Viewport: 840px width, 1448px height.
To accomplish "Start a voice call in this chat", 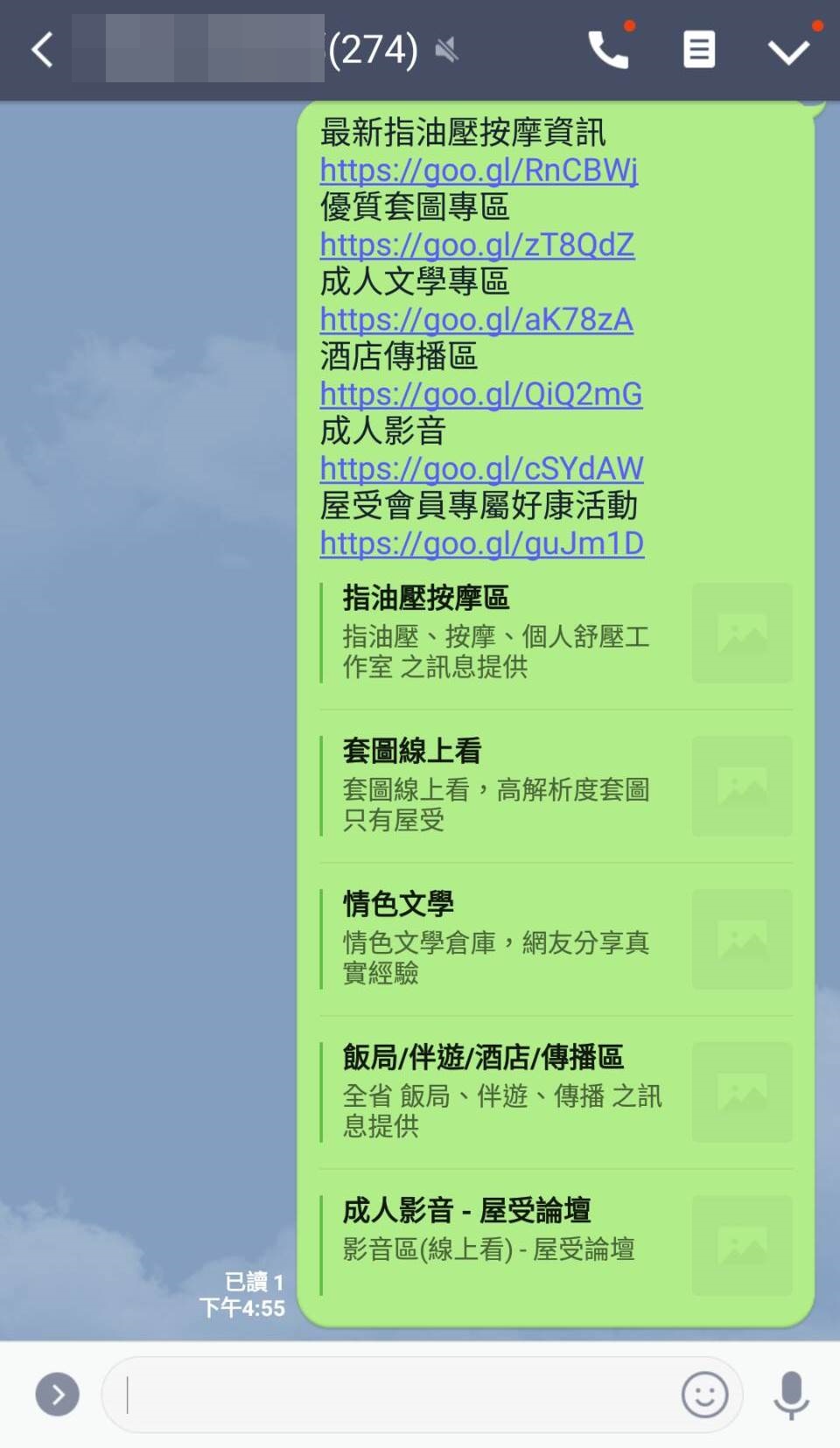I will [x=608, y=50].
